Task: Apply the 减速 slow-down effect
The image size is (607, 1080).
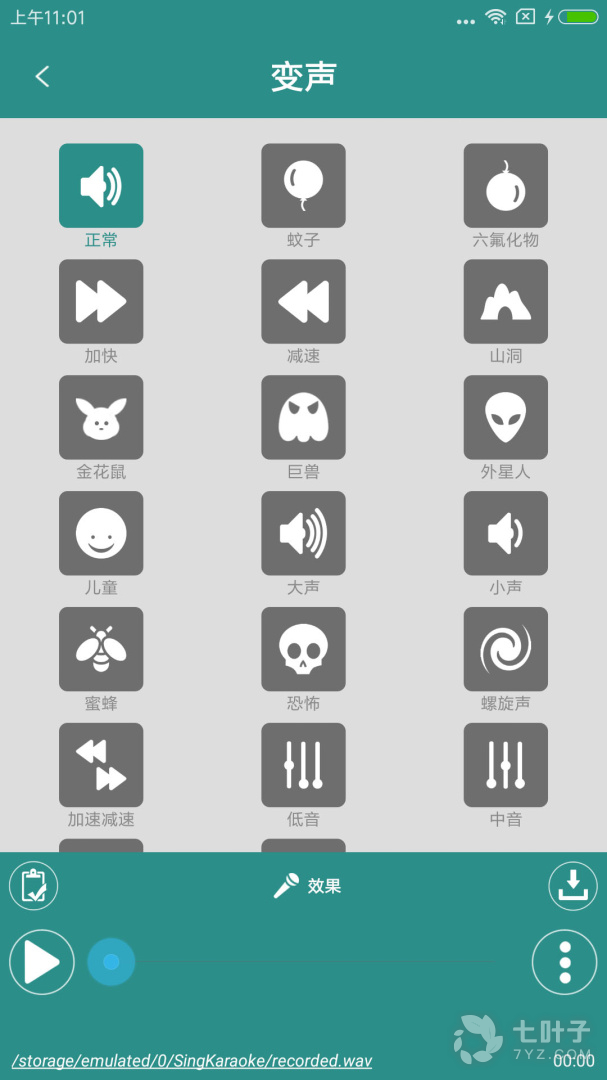Action: [303, 301]
